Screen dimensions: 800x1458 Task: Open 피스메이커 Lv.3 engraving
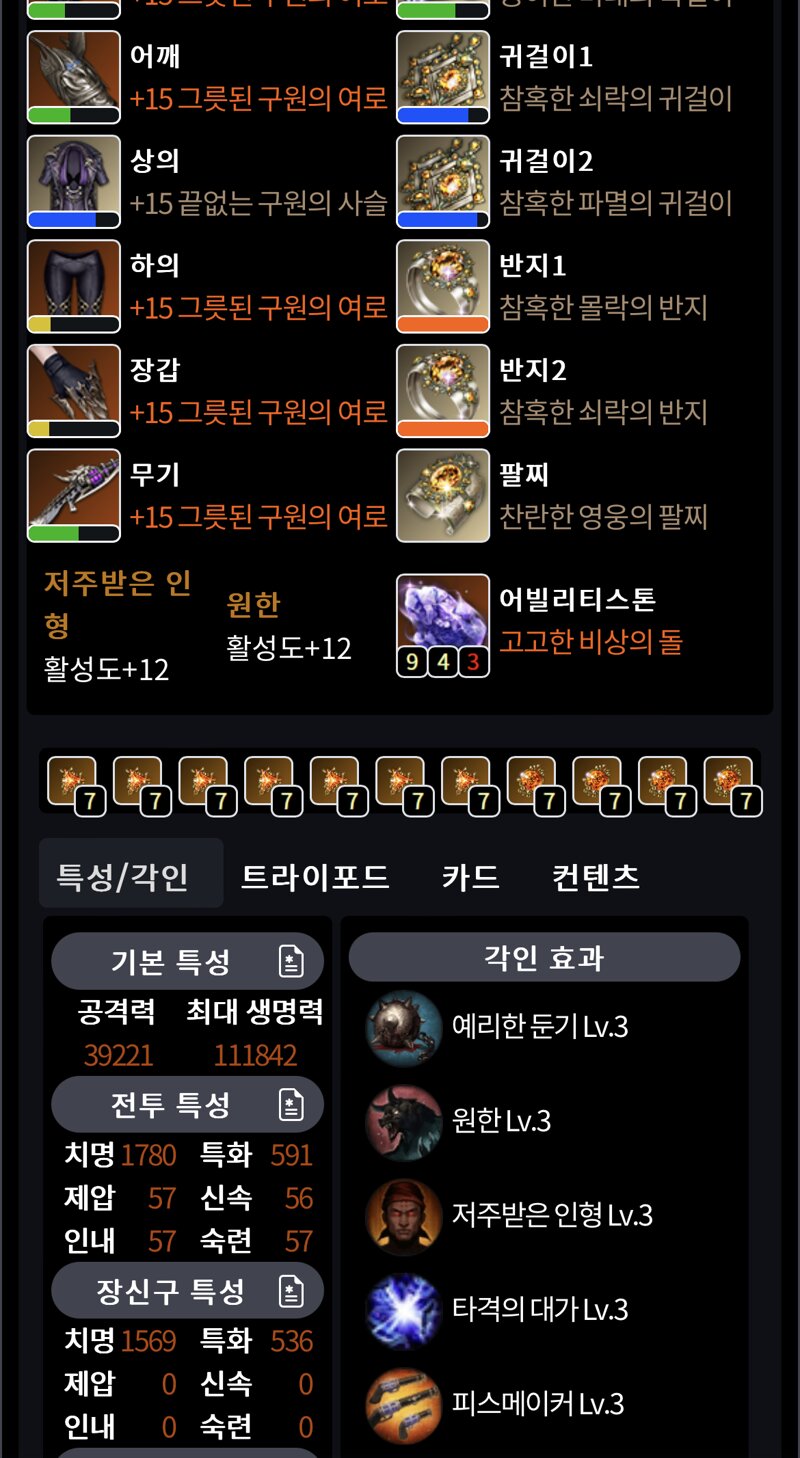(538, 1403)
